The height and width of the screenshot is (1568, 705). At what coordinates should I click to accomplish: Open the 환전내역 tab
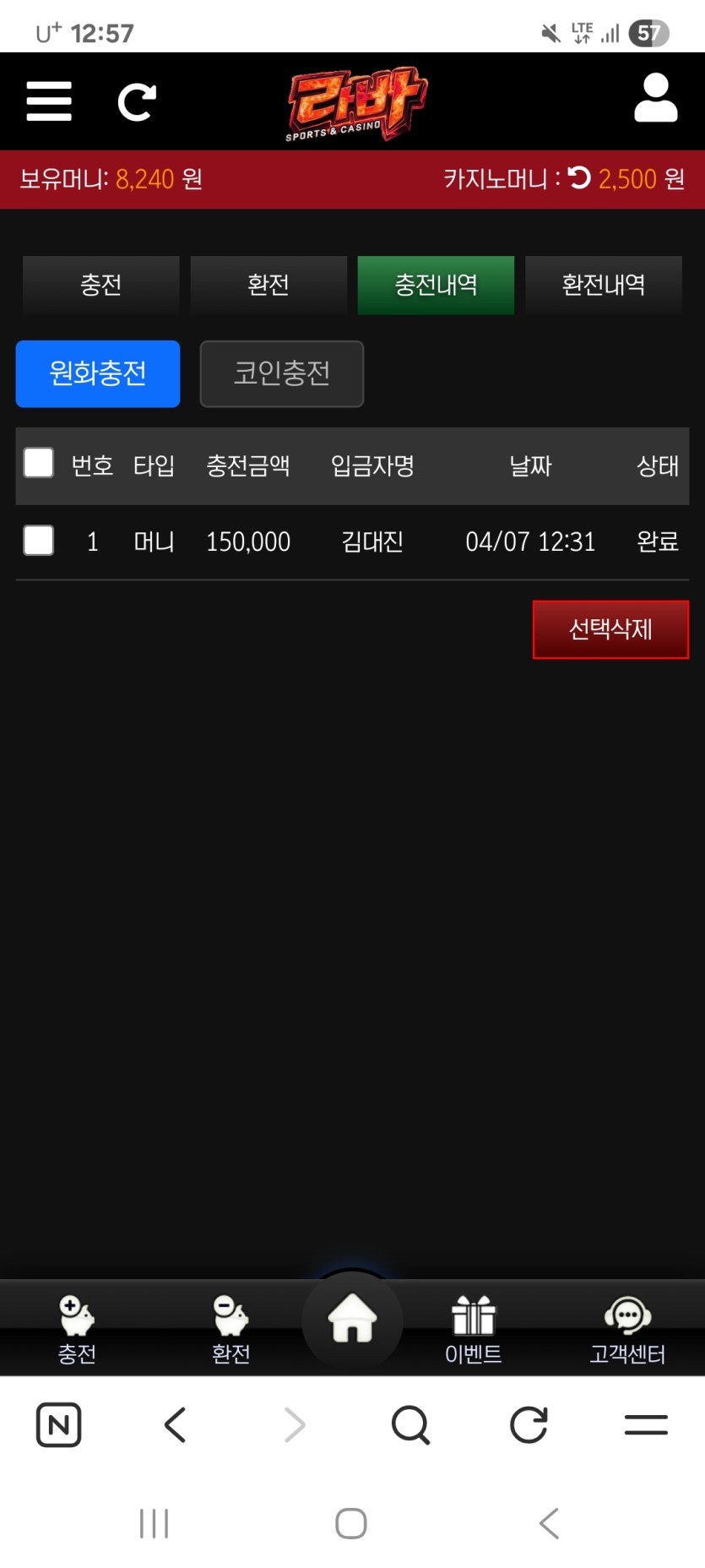coord(603,285)
